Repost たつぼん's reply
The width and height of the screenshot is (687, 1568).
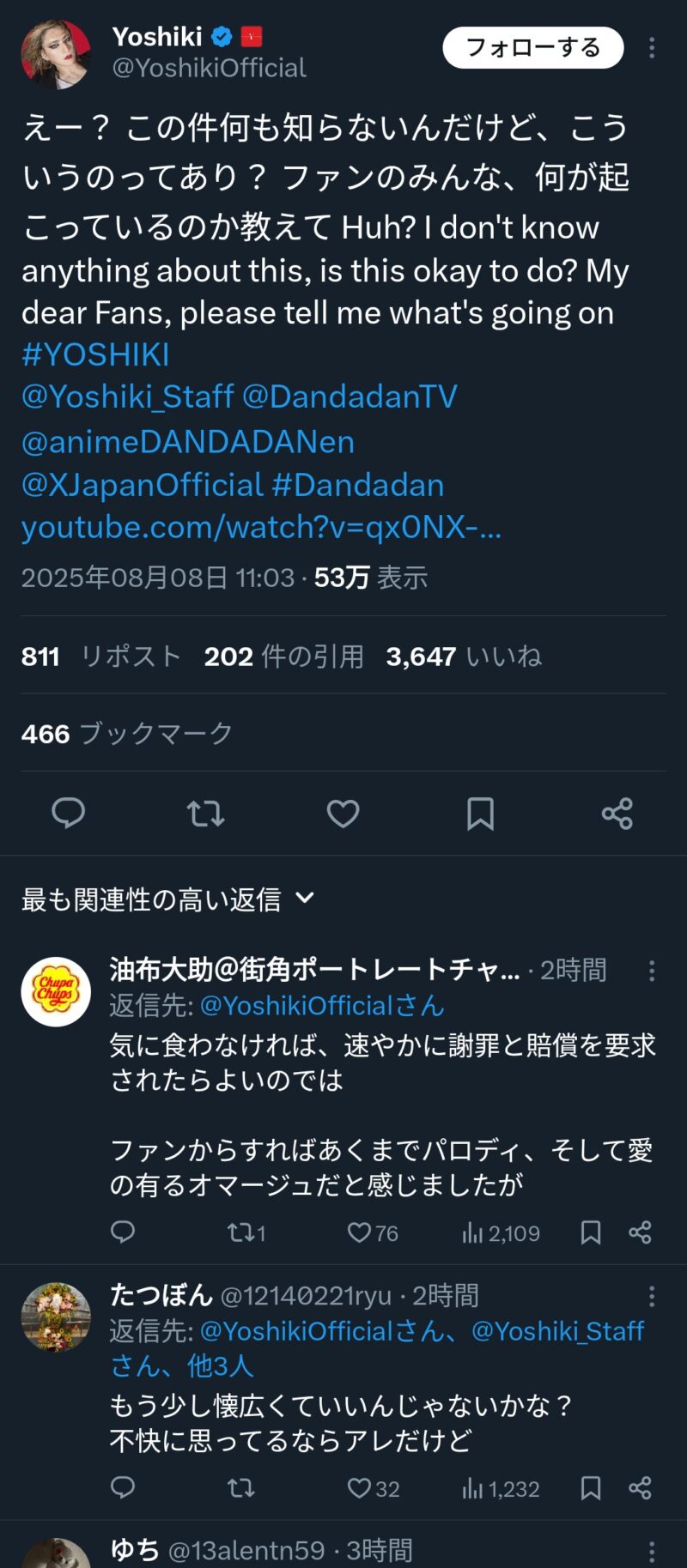tap(240, 1488)
